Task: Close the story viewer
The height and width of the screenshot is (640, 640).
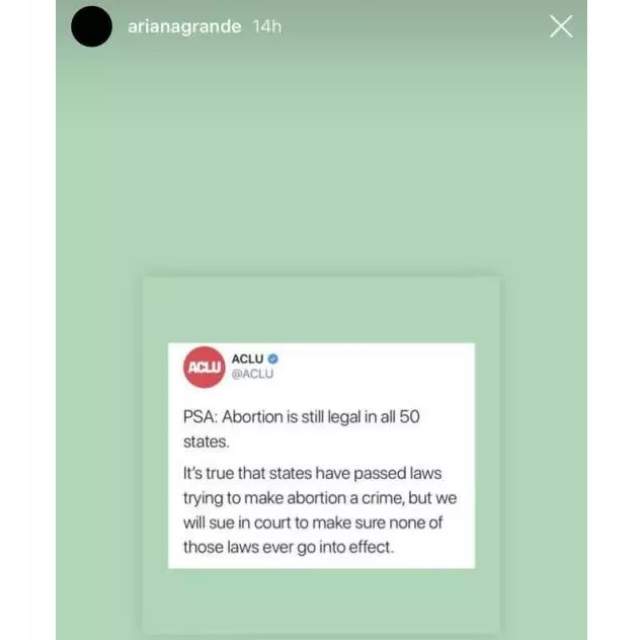Action: pyautogui.click(x=561, y=27)
